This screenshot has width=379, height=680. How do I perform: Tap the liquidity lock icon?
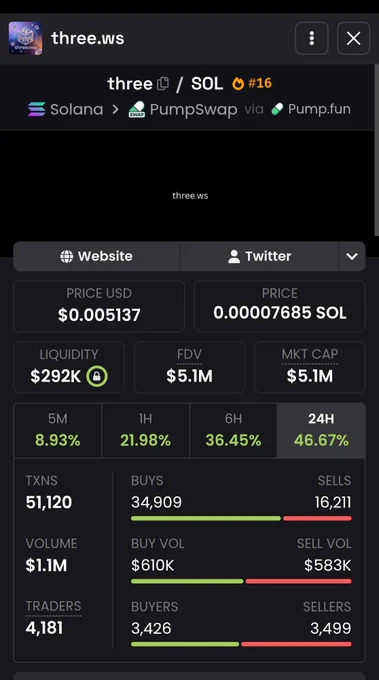(97, 376)
